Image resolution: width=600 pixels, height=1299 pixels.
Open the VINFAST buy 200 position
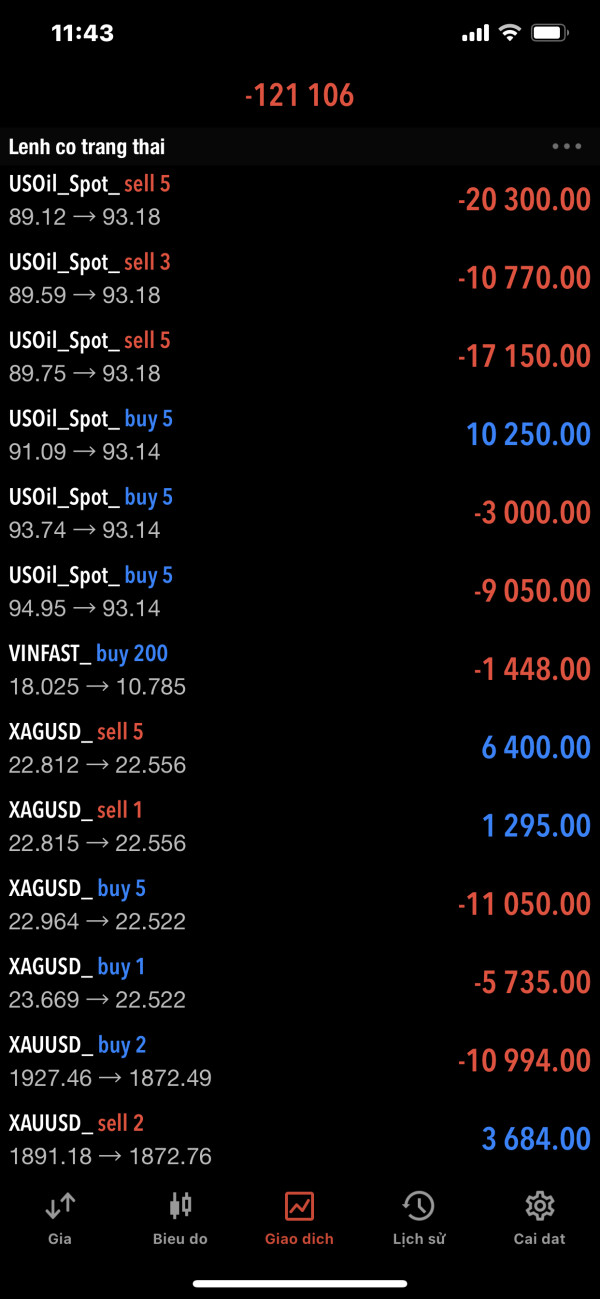point(300,670)
